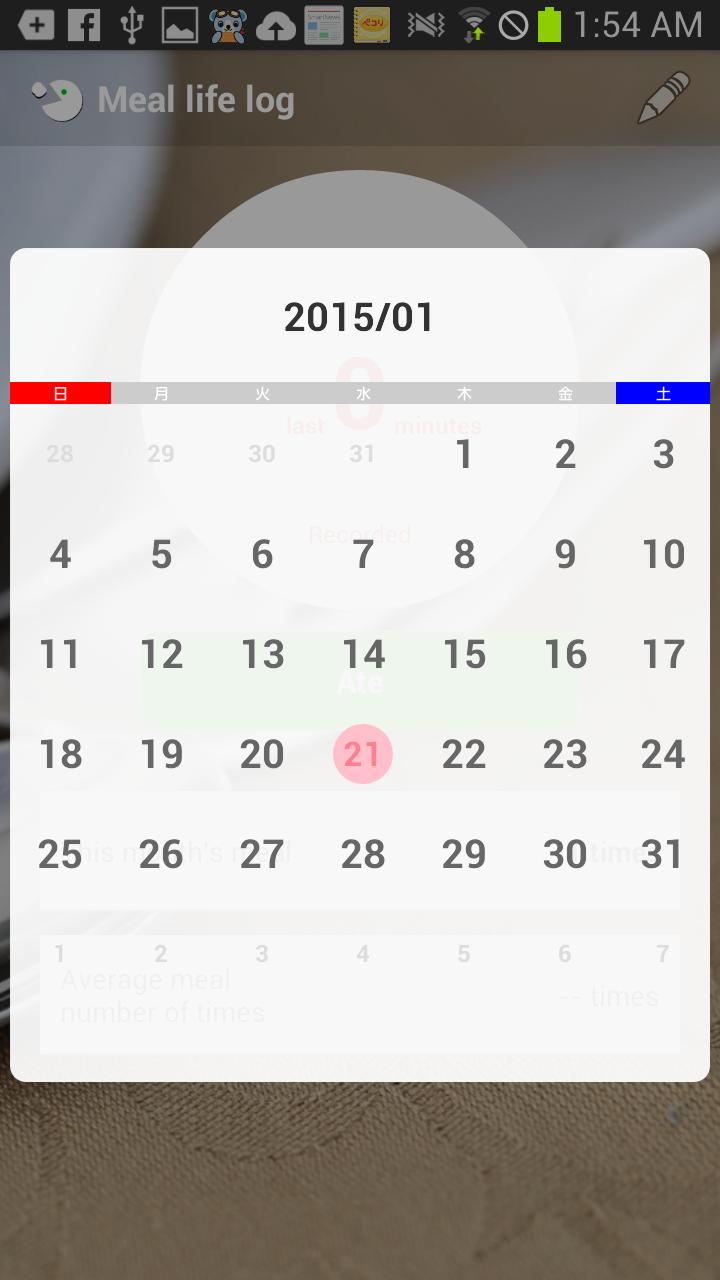Viewport: 720px width, 1280px height.
Task: Choose the 27th on the calendar
Action: [x=262, y=854]
